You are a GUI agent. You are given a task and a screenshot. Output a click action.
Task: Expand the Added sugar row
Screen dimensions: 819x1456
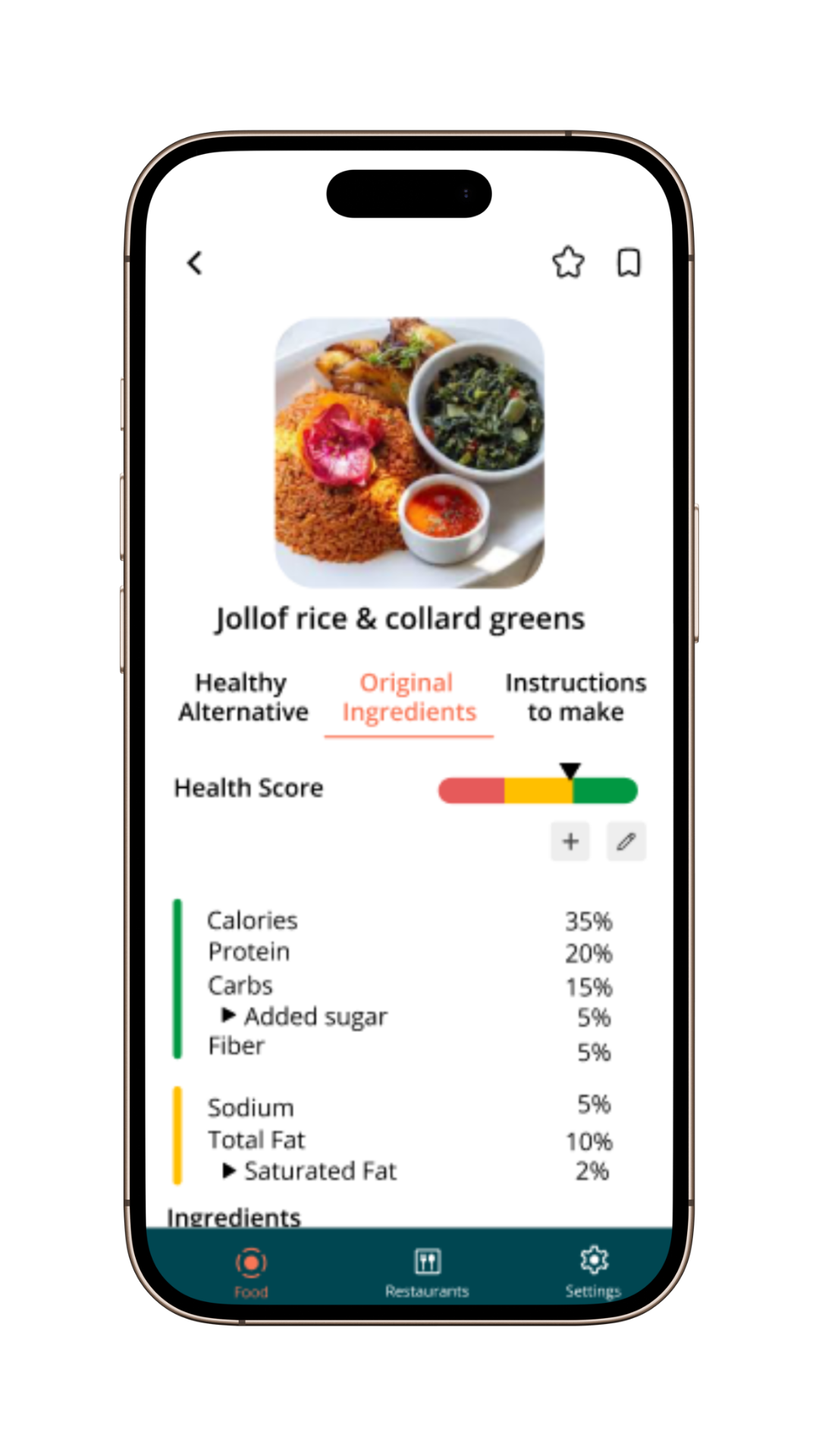coord(228,1015)
